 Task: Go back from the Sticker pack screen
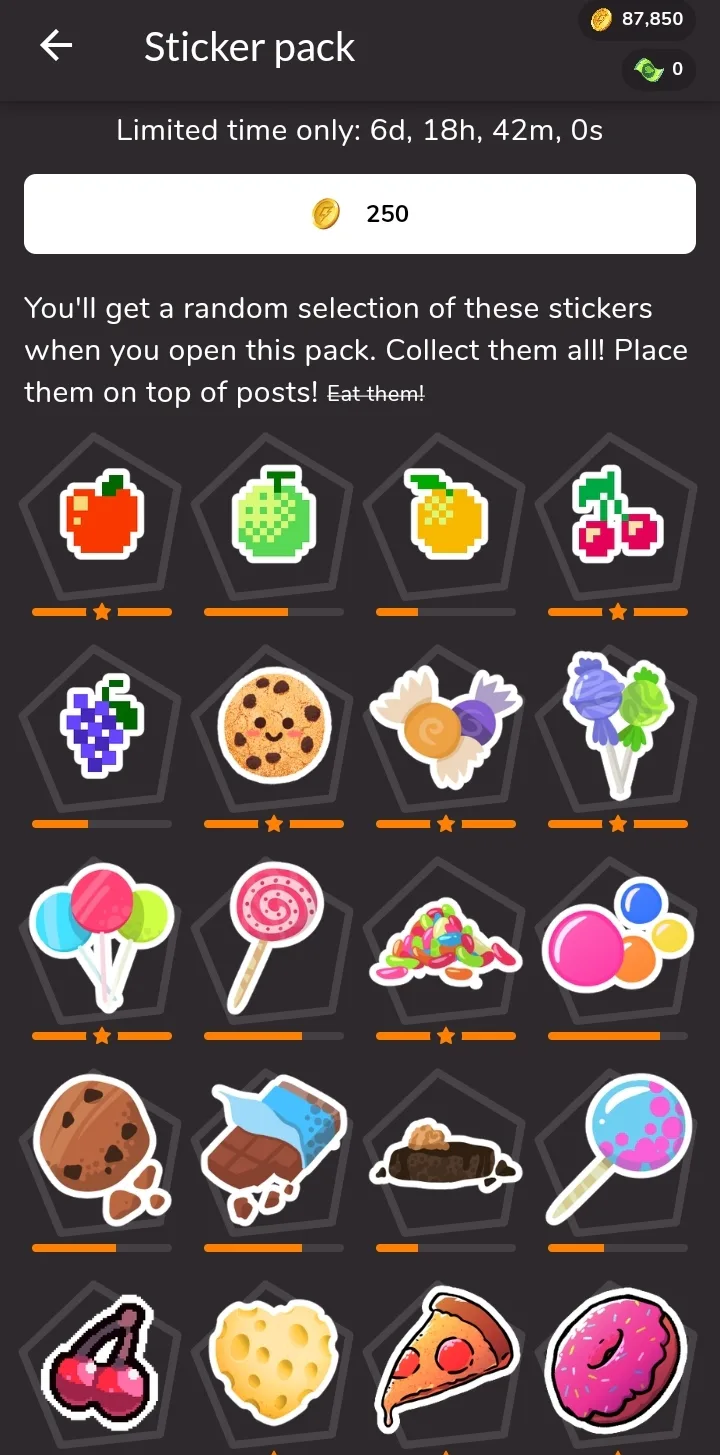tap(56, 46)
